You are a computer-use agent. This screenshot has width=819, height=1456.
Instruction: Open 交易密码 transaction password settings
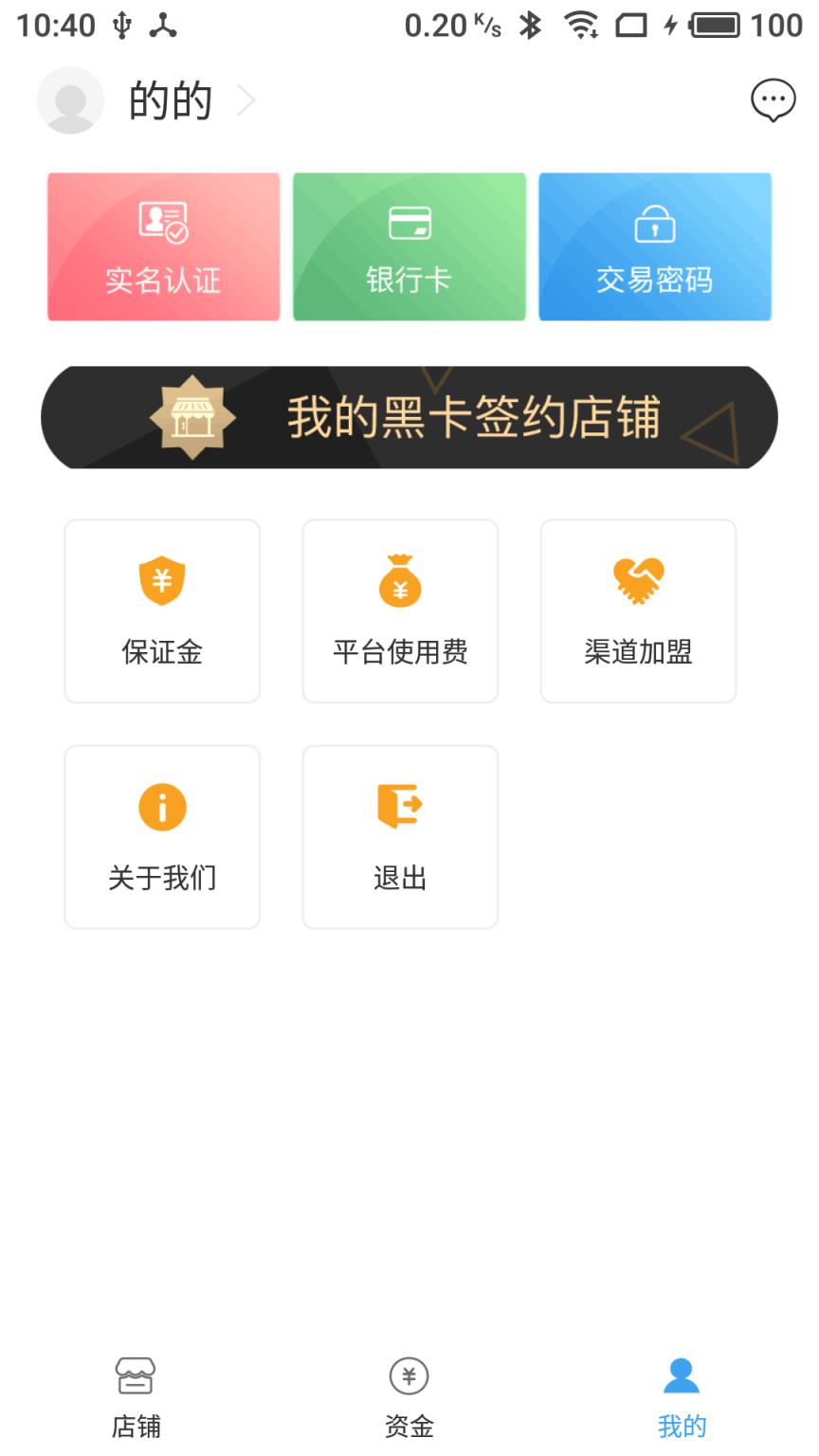(x=655, y=246)
